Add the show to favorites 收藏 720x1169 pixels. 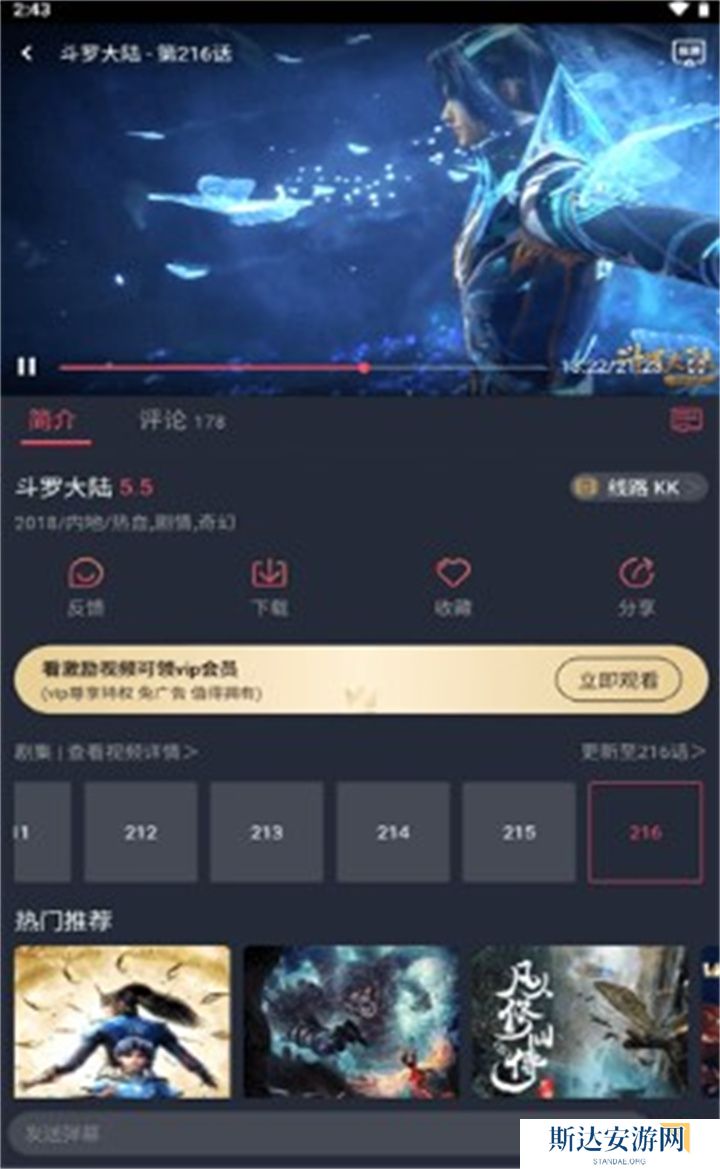click(x=453, y=586)
